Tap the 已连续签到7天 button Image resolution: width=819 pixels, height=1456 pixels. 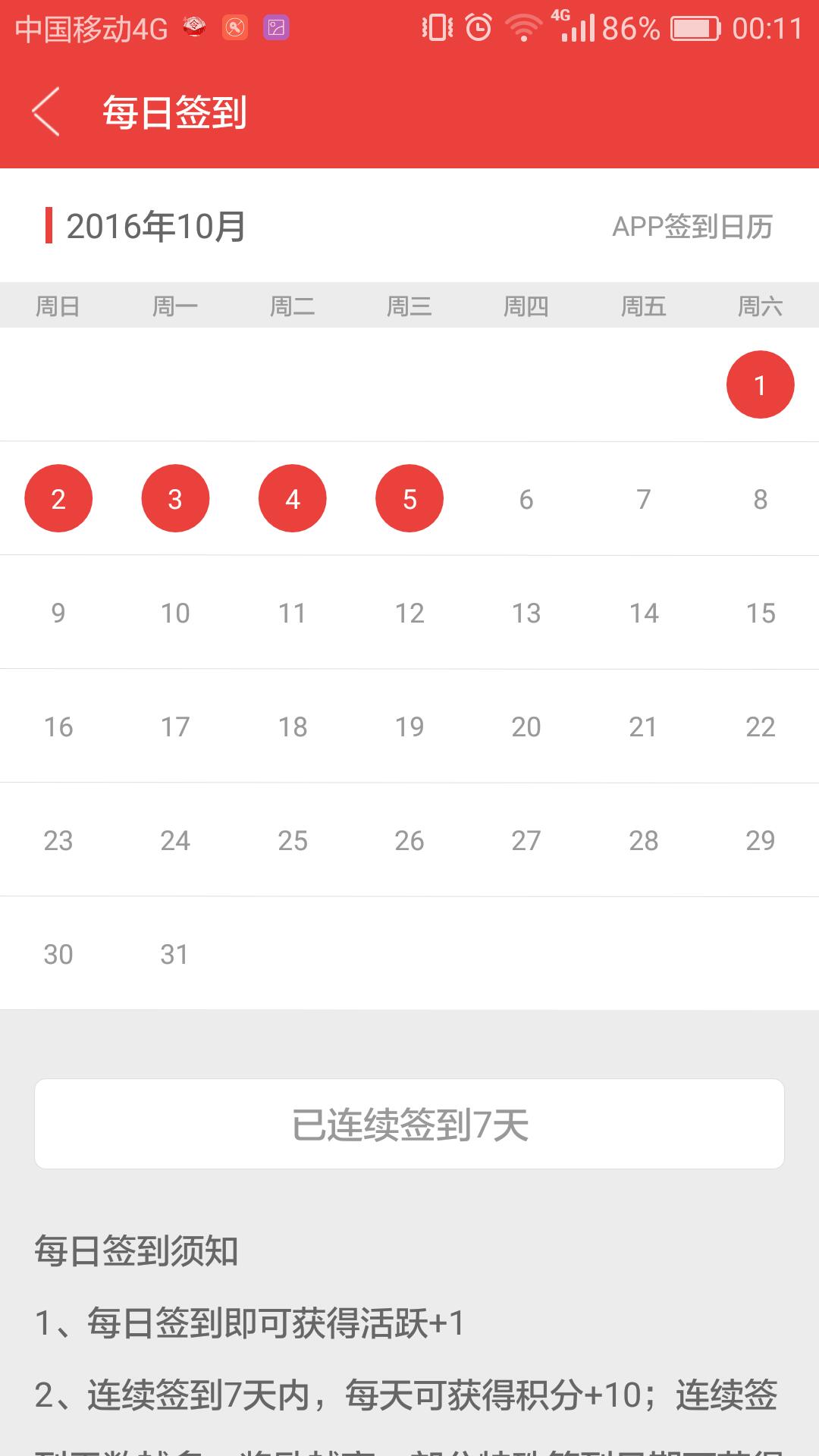point(409,1124)
